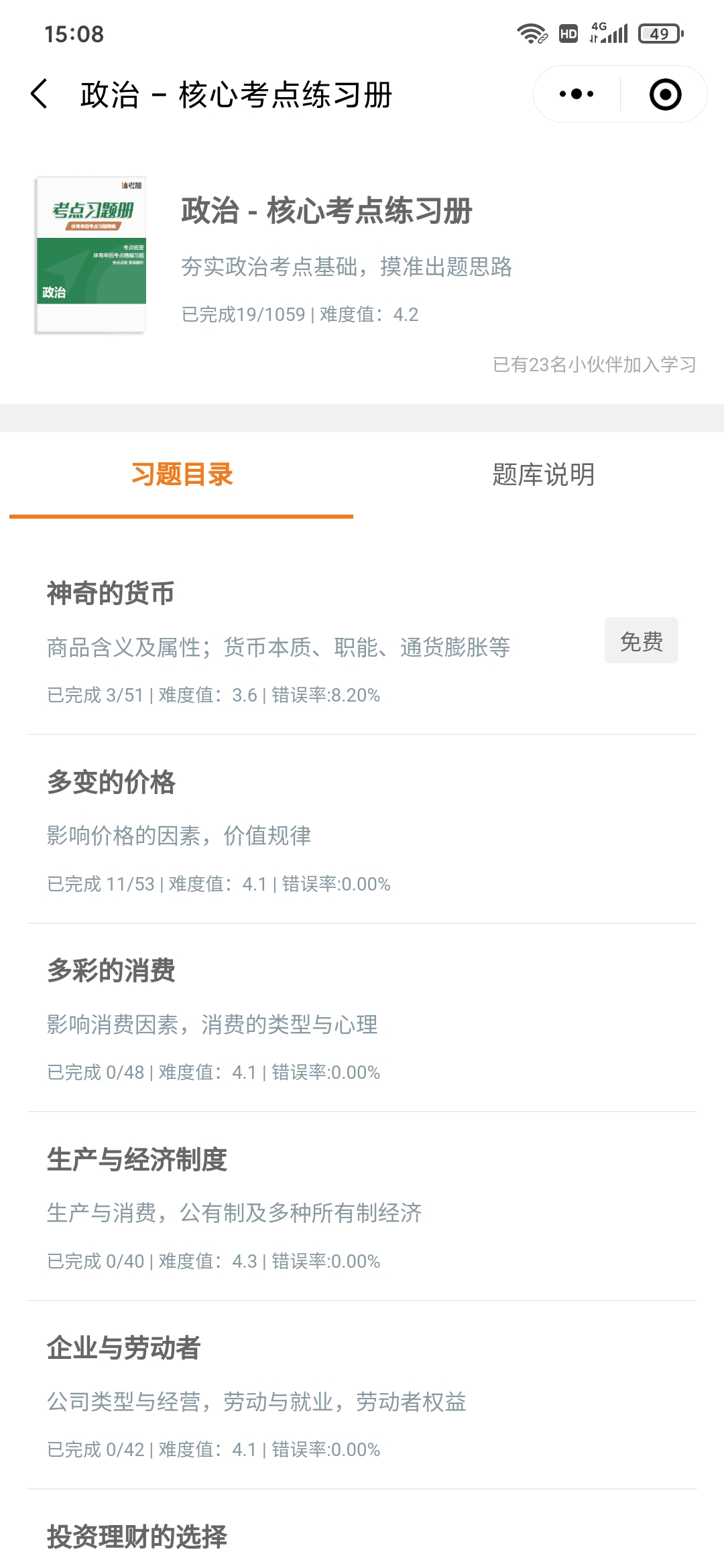Open the 神奇的货币 chapter
The image size is (724, 1568).
362,641
